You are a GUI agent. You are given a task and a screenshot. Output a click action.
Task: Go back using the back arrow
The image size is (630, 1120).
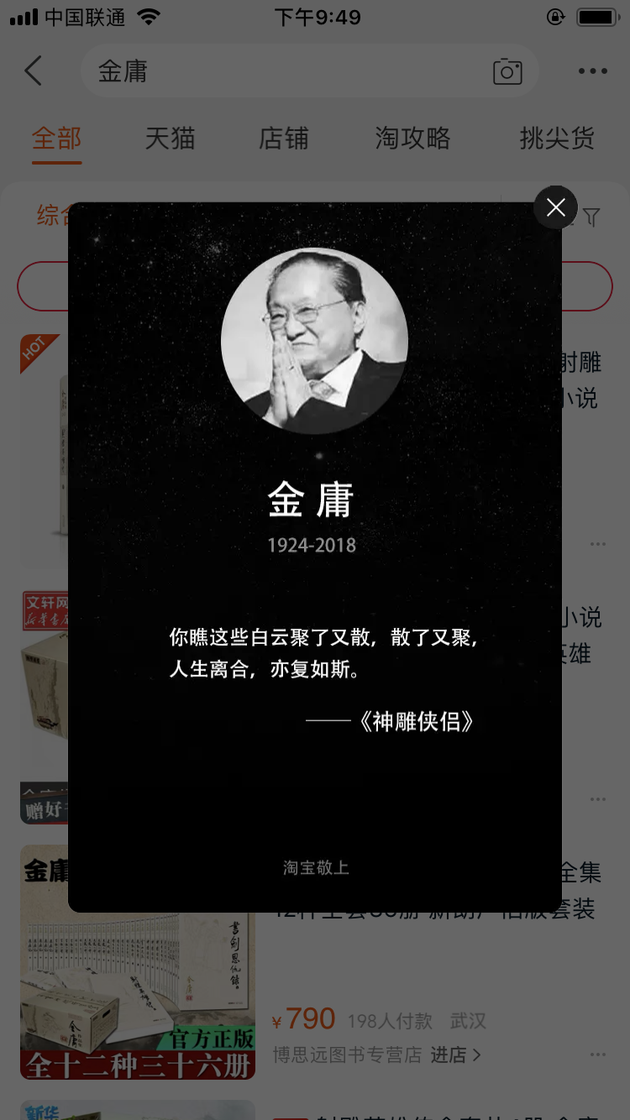coord(34,71)
